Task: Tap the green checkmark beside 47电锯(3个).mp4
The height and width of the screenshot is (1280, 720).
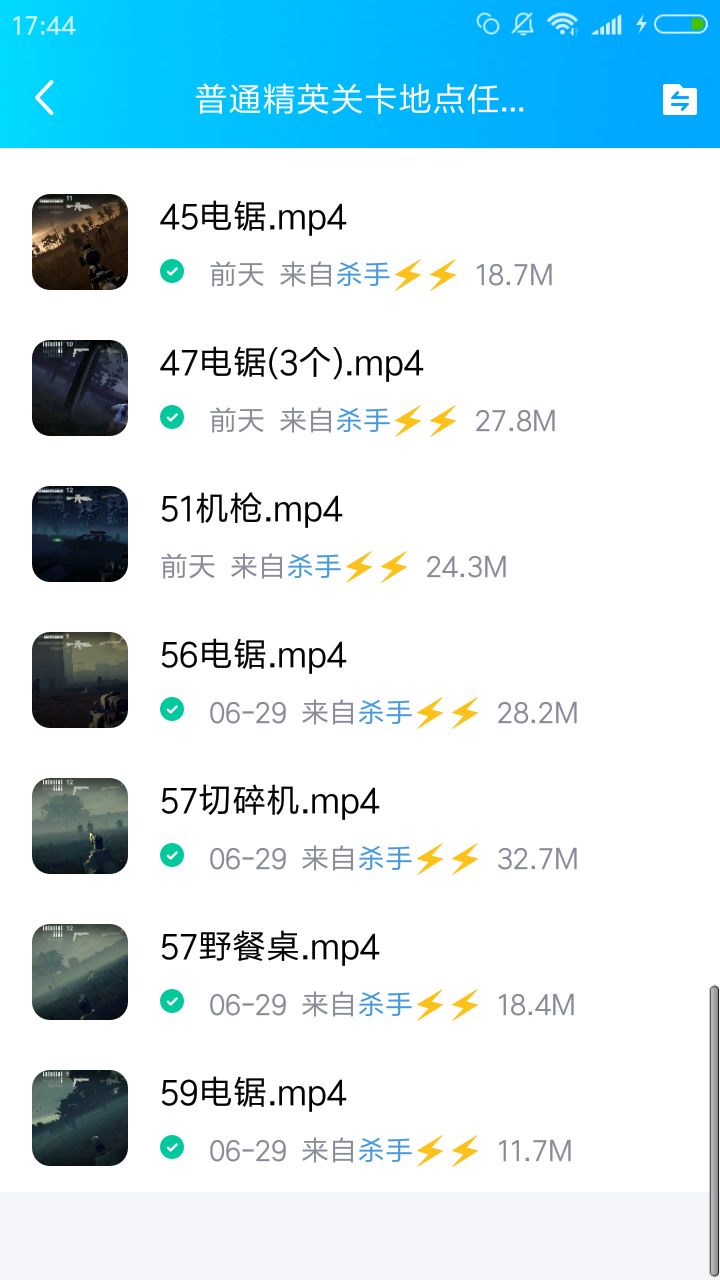Action: click(x=172, y=419)
